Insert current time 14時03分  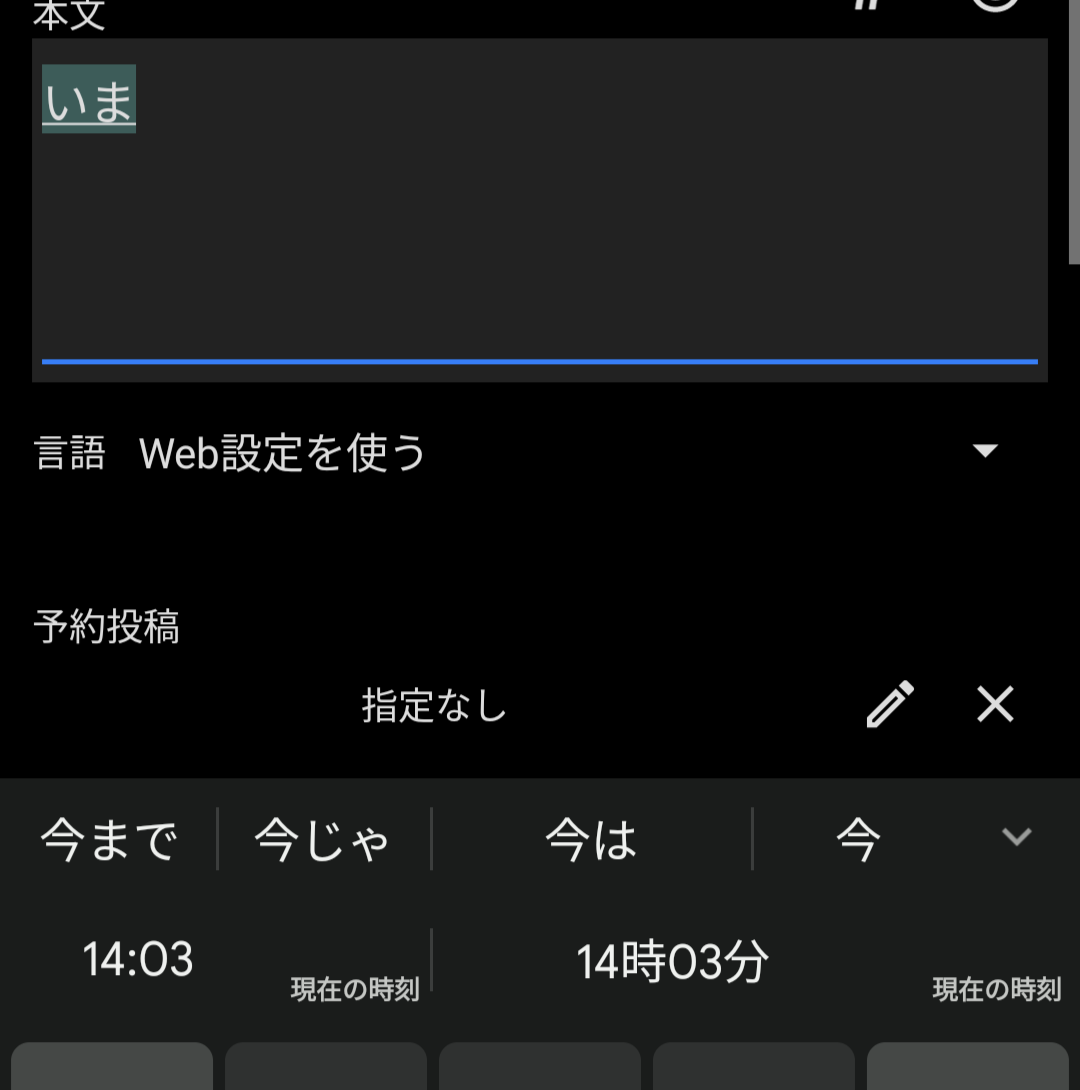tap(672, 962)
